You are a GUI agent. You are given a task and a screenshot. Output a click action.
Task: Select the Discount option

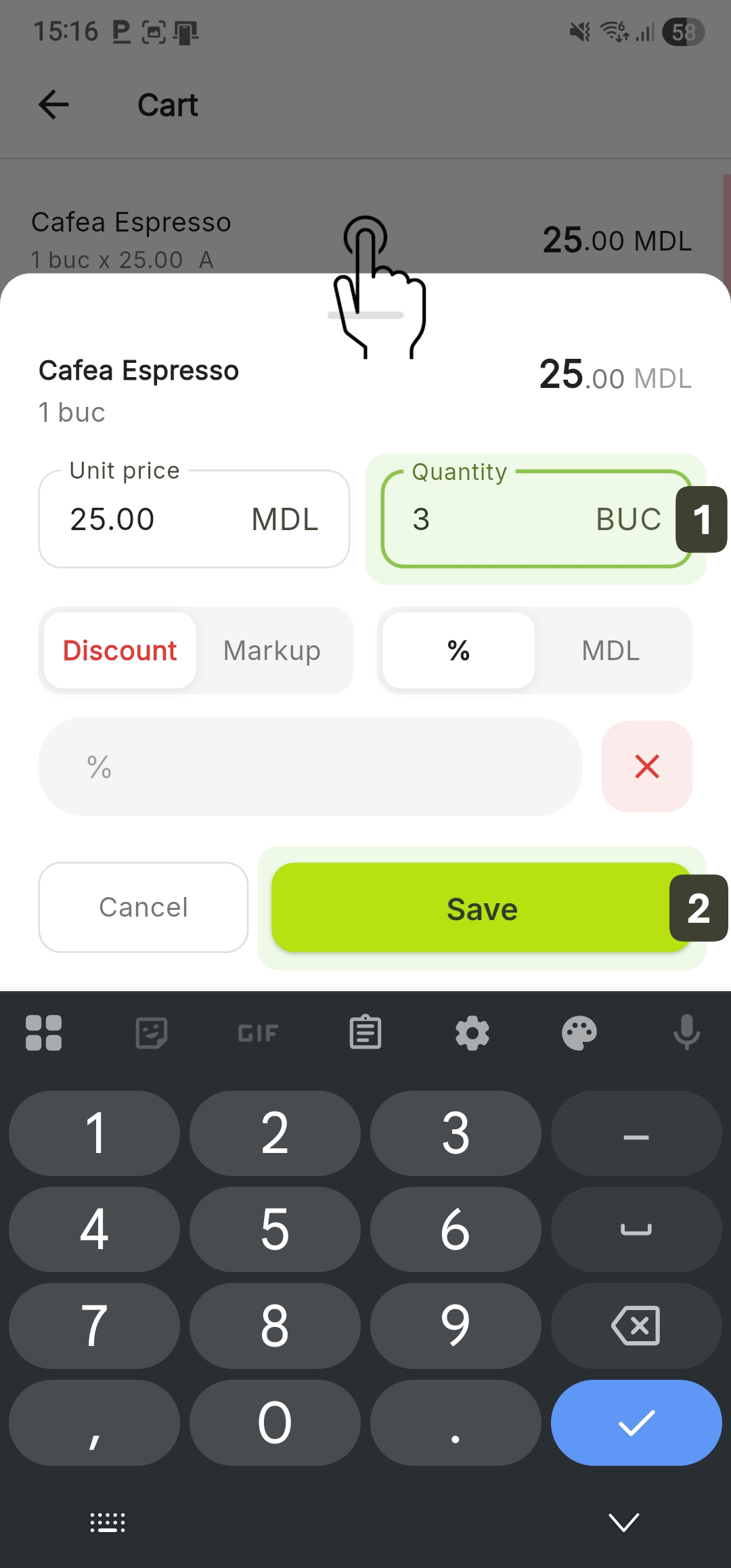tap(120, 651)
